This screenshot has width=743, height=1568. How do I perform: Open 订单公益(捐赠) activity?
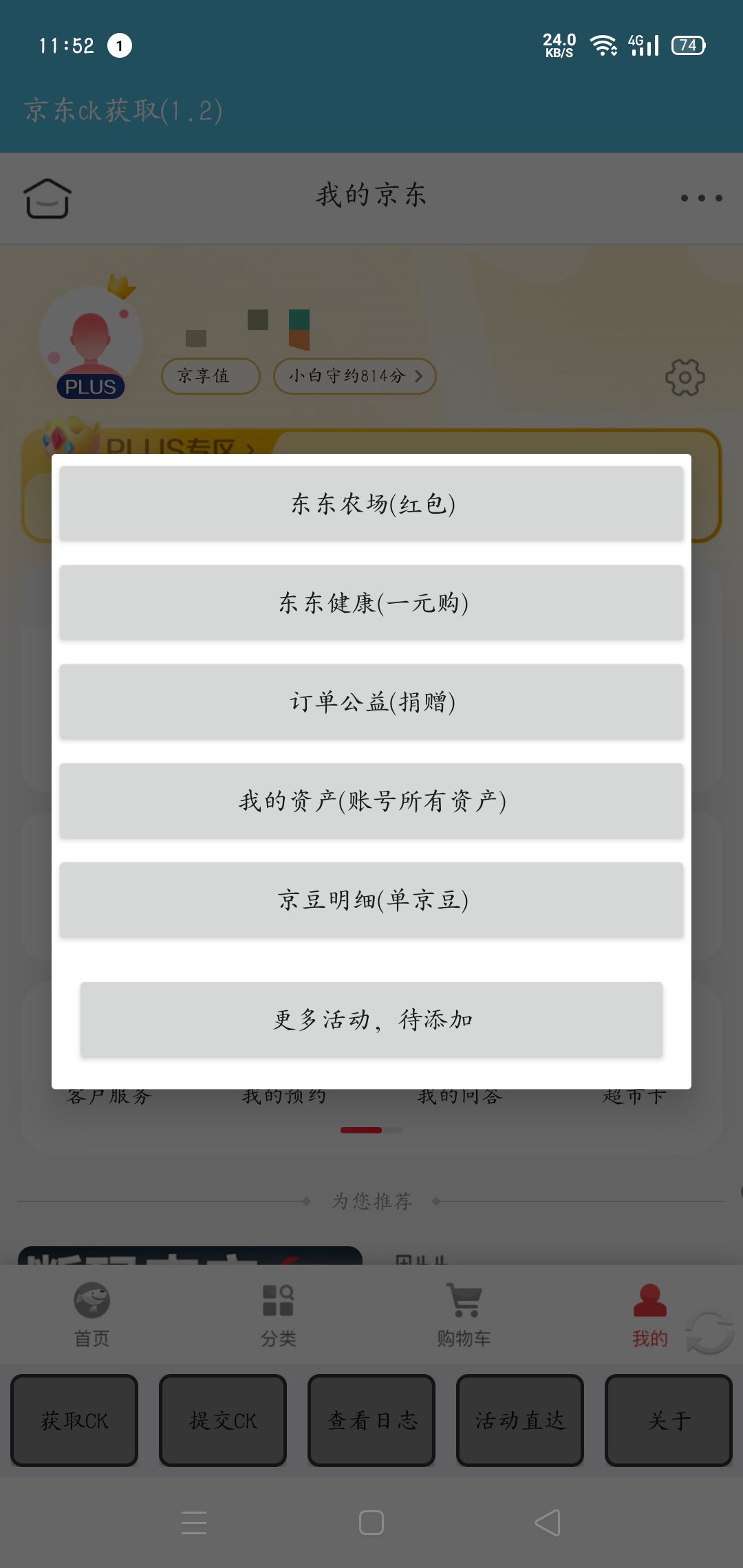(x=371, y=701)
